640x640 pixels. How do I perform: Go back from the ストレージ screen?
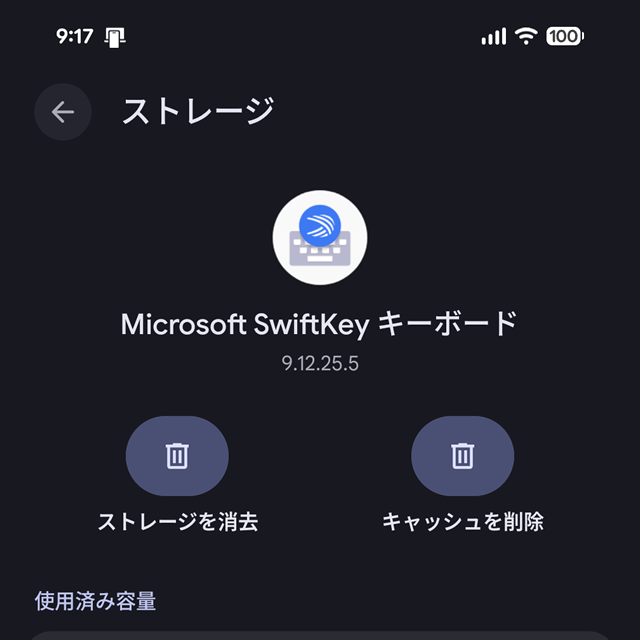point(63,112)
